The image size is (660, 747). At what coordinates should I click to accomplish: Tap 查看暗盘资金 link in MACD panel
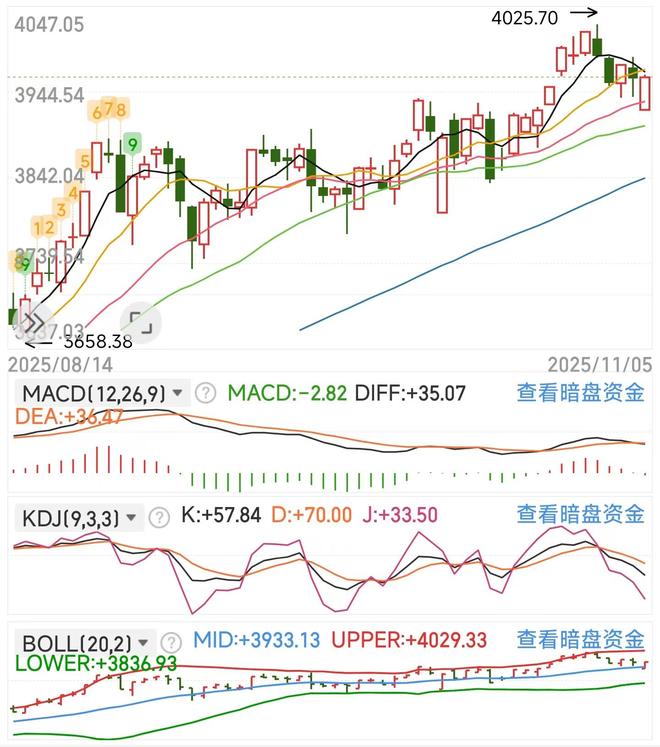(580, 393)
